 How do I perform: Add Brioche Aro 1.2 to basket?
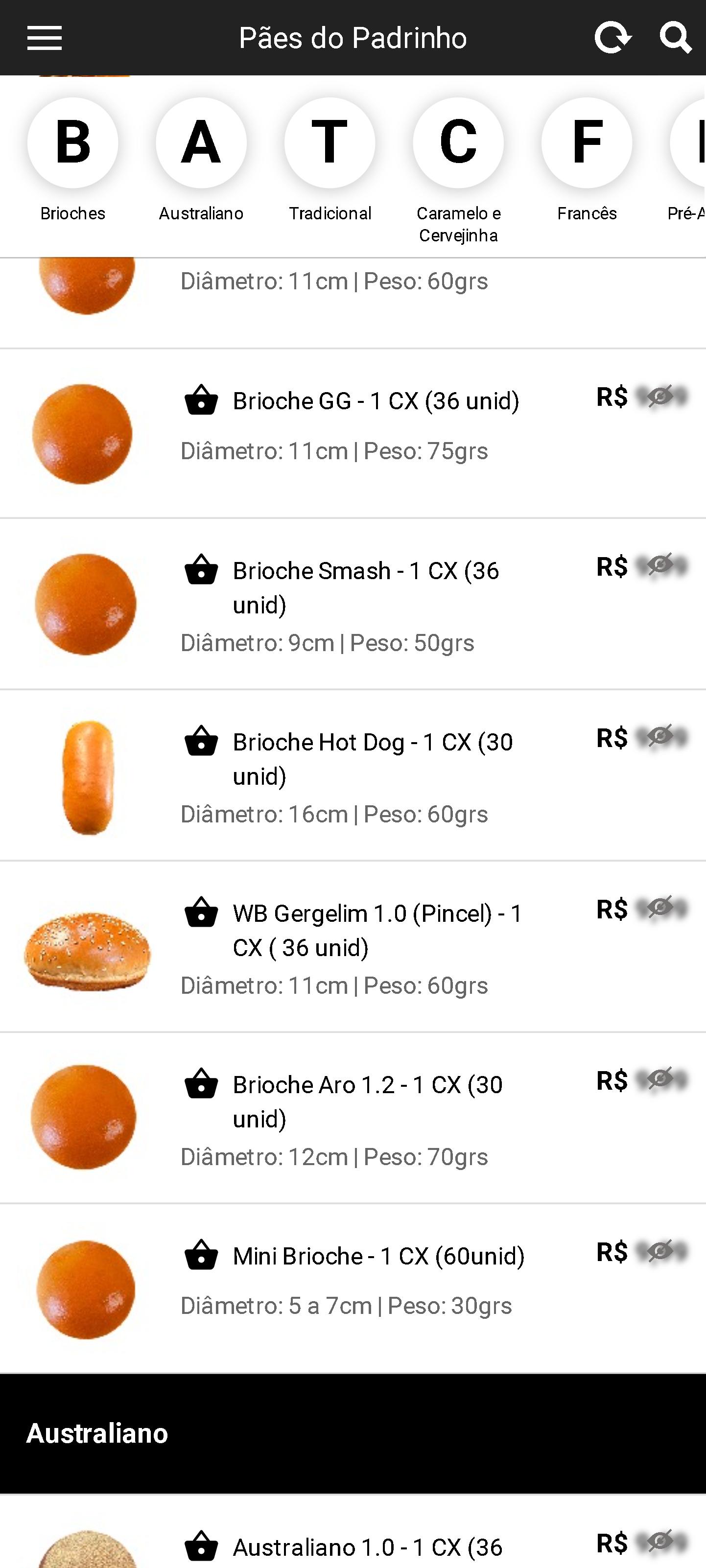pyautogui.click(x=201, y=1084)
